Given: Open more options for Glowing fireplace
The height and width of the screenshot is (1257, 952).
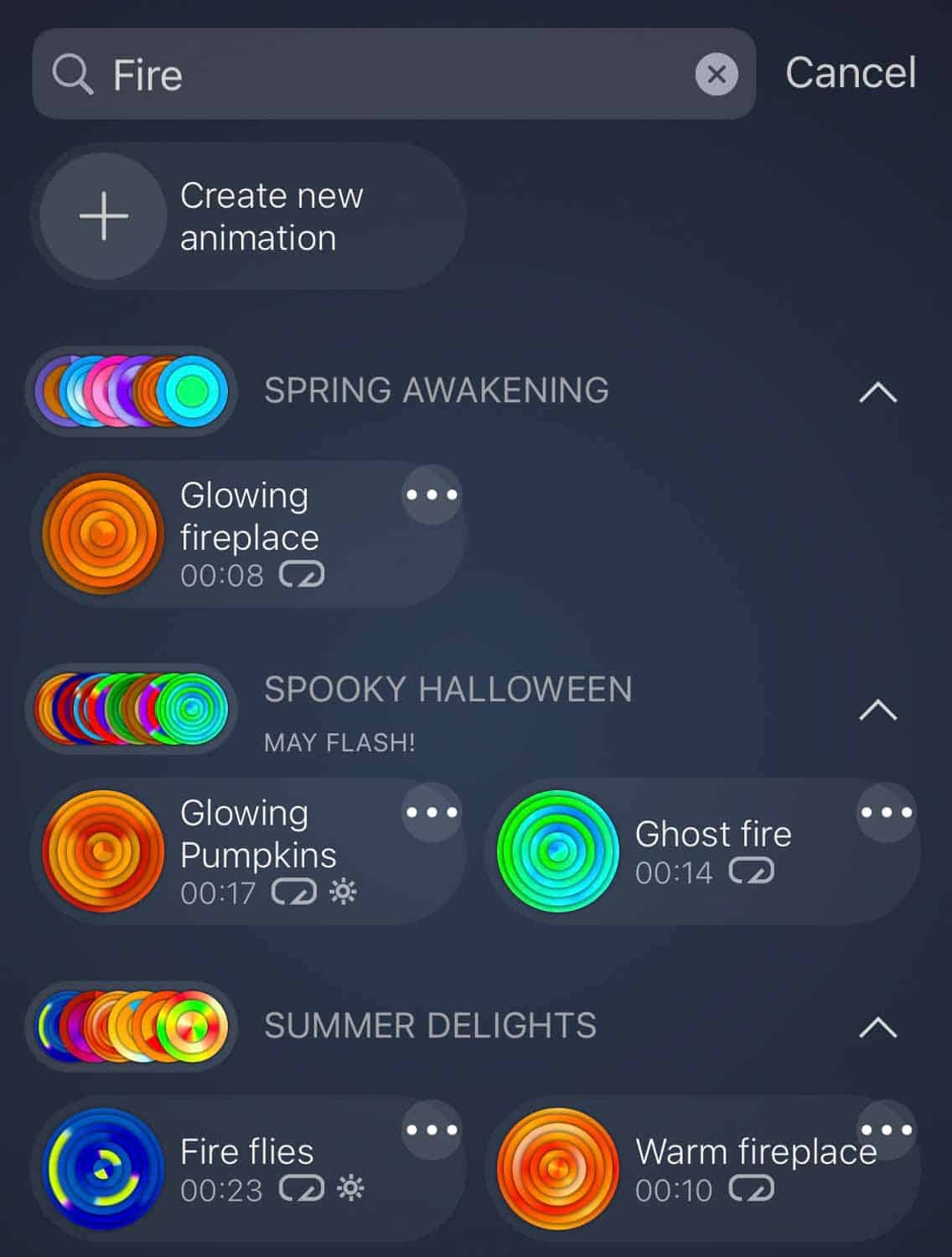Looking at the screenshot, I should pos(432,495).
